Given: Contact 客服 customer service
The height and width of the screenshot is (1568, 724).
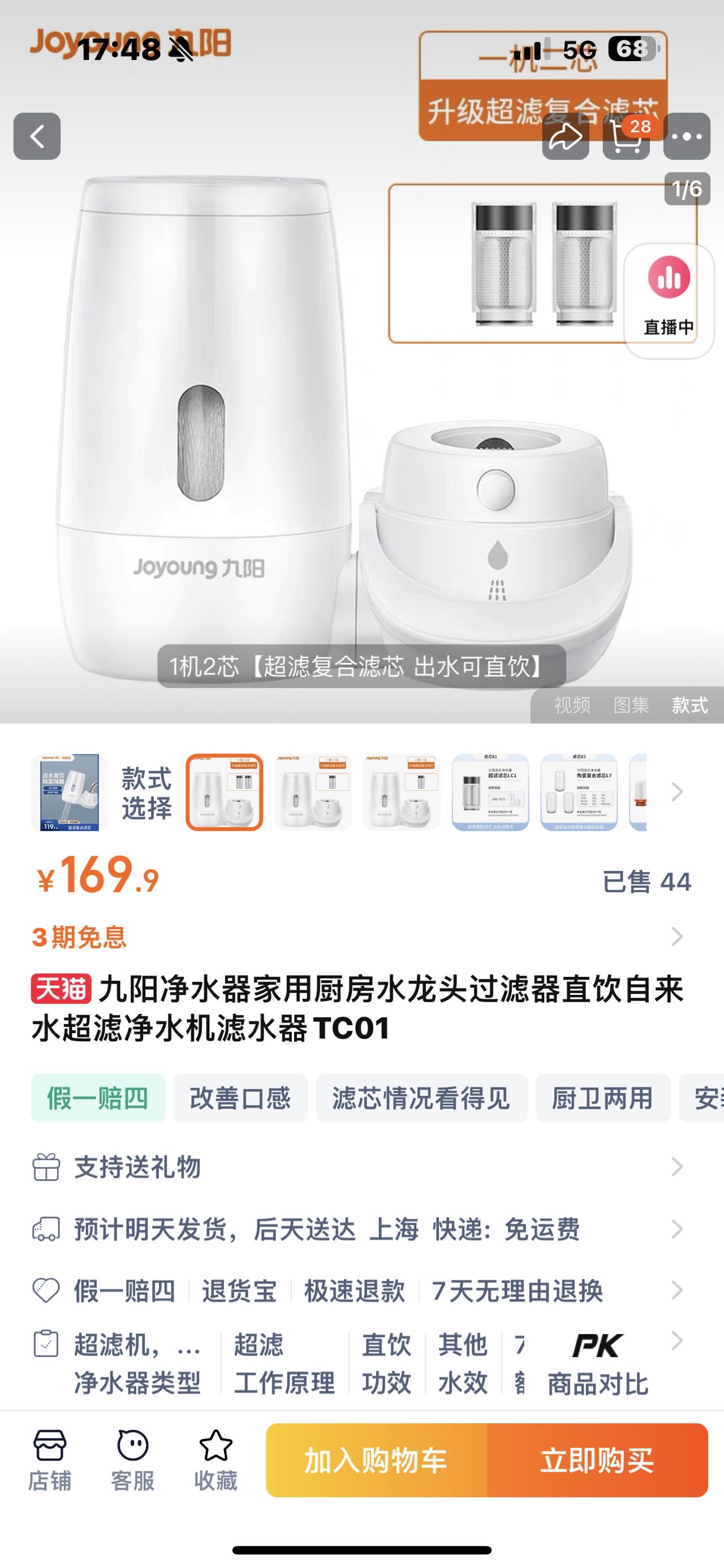Looking at the screenshot, I should tap(132, 1459).
